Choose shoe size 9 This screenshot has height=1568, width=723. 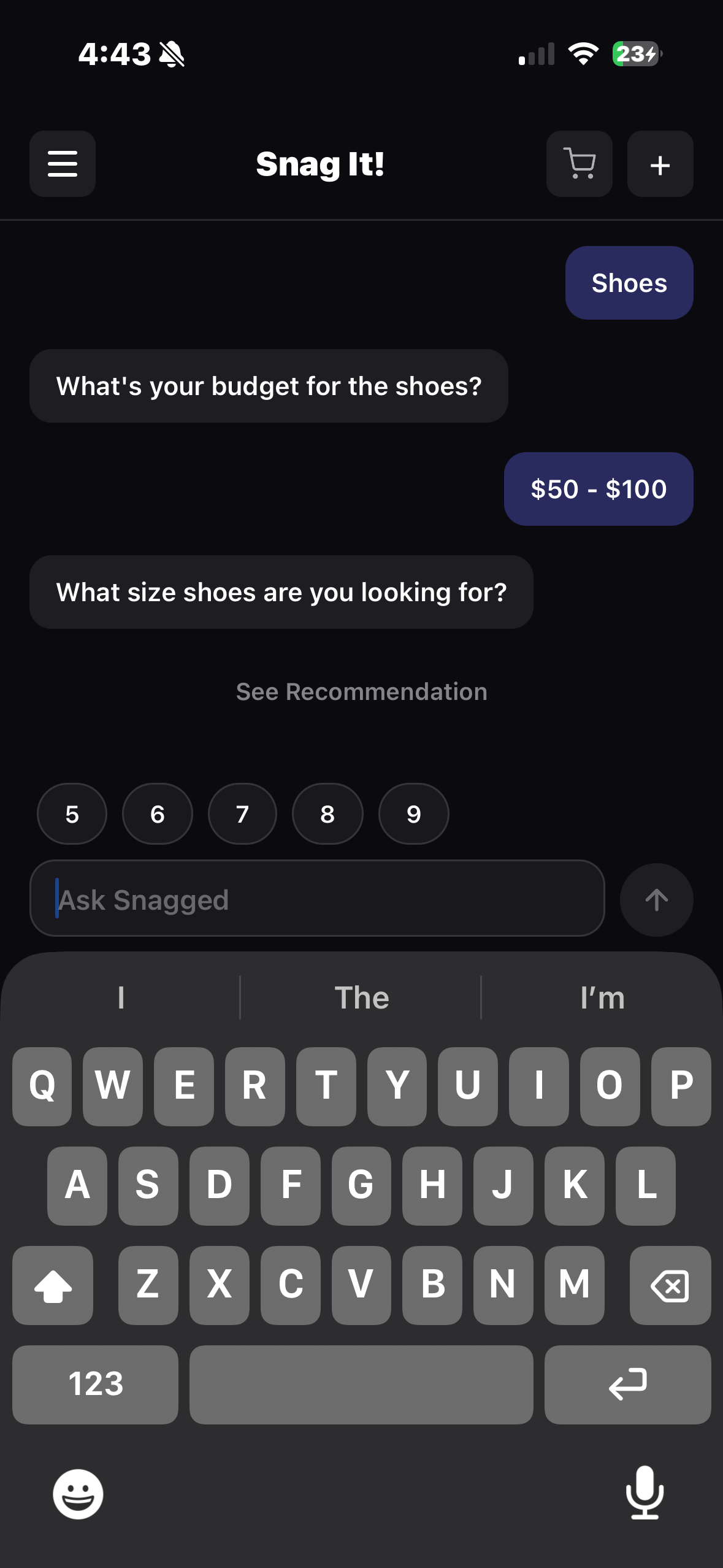[414, 814]
